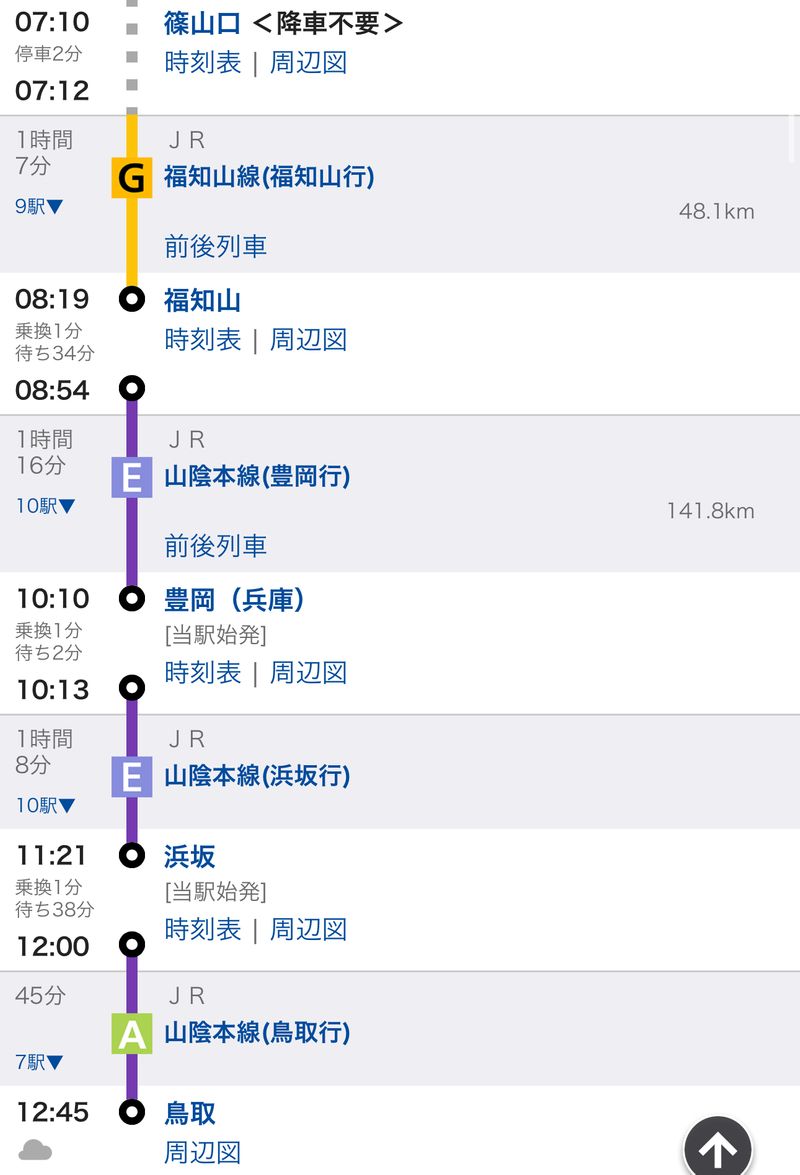View 前後列車 for 山陰本線(豊岡行)
This screenshot has height=1175, width=800.
pos(215,546)
